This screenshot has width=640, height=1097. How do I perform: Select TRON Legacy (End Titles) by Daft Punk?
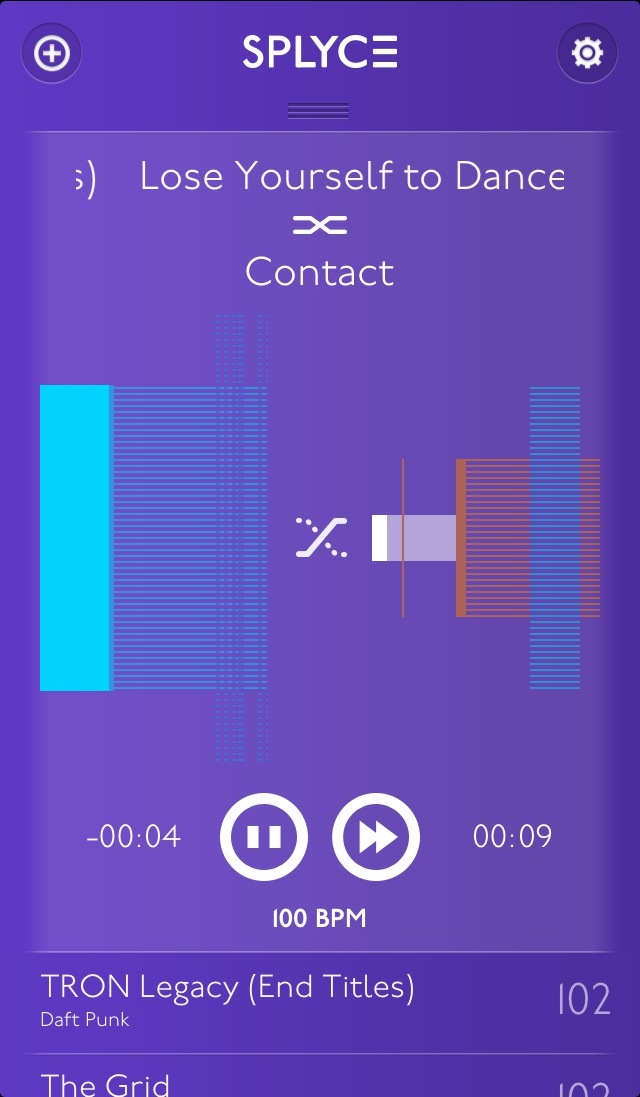tap(320, 1001)
